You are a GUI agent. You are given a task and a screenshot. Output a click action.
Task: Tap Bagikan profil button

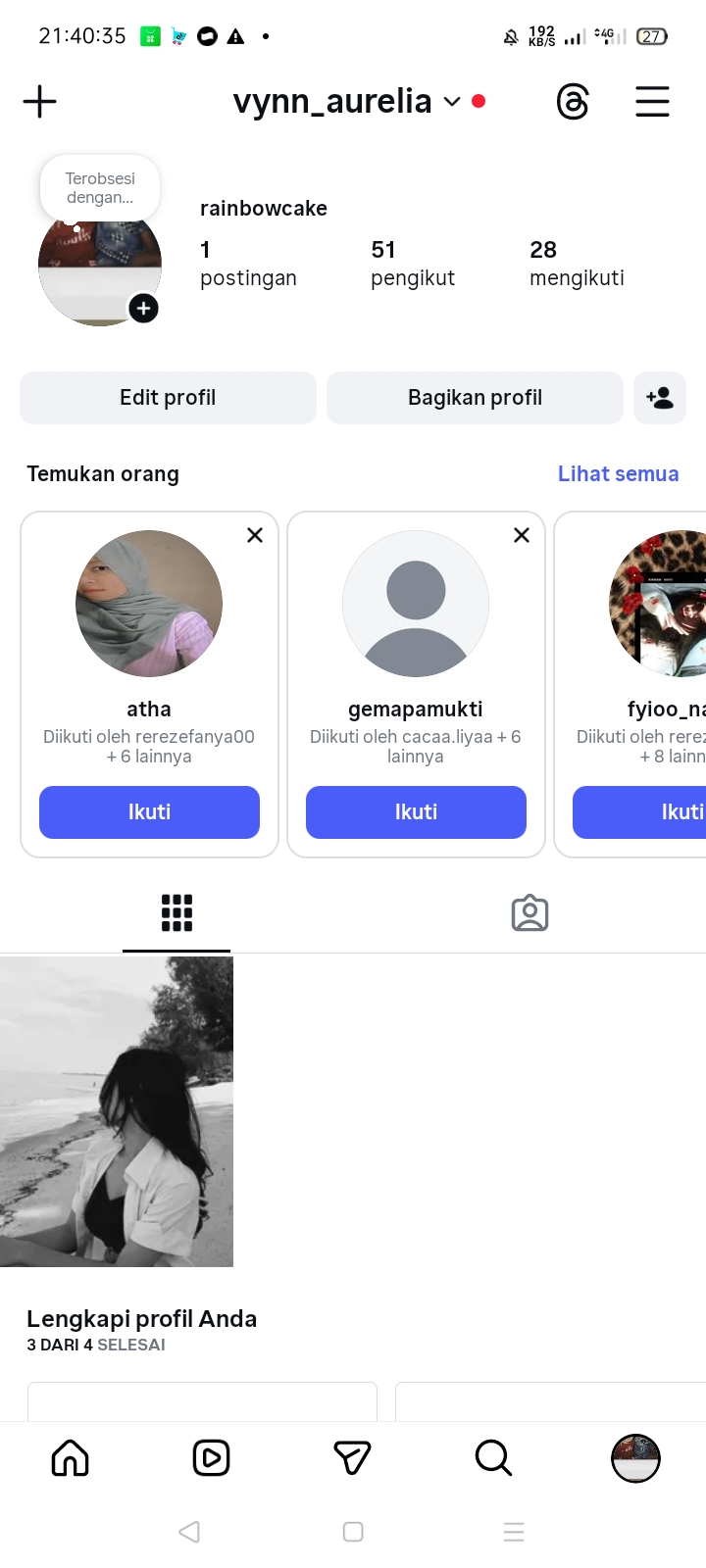475,398
